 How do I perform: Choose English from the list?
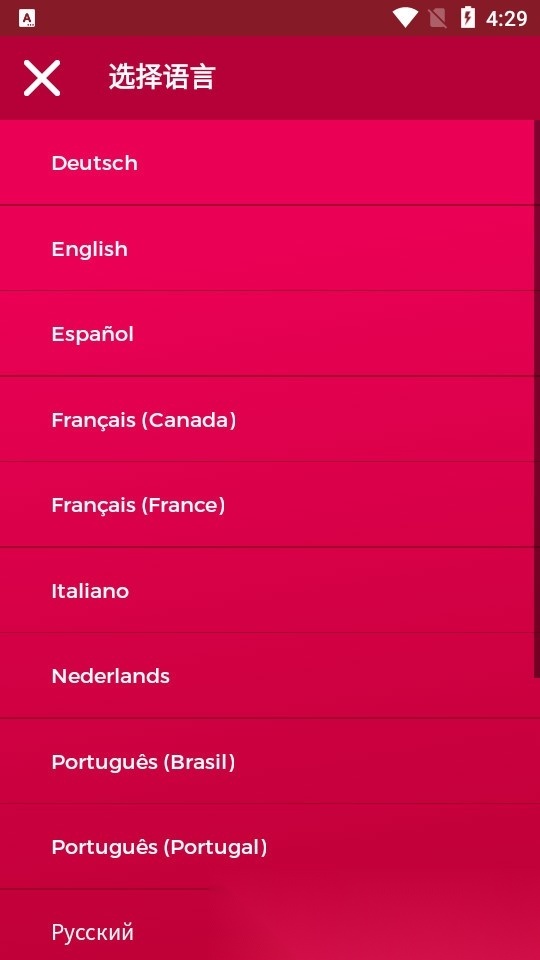(268, 249)
